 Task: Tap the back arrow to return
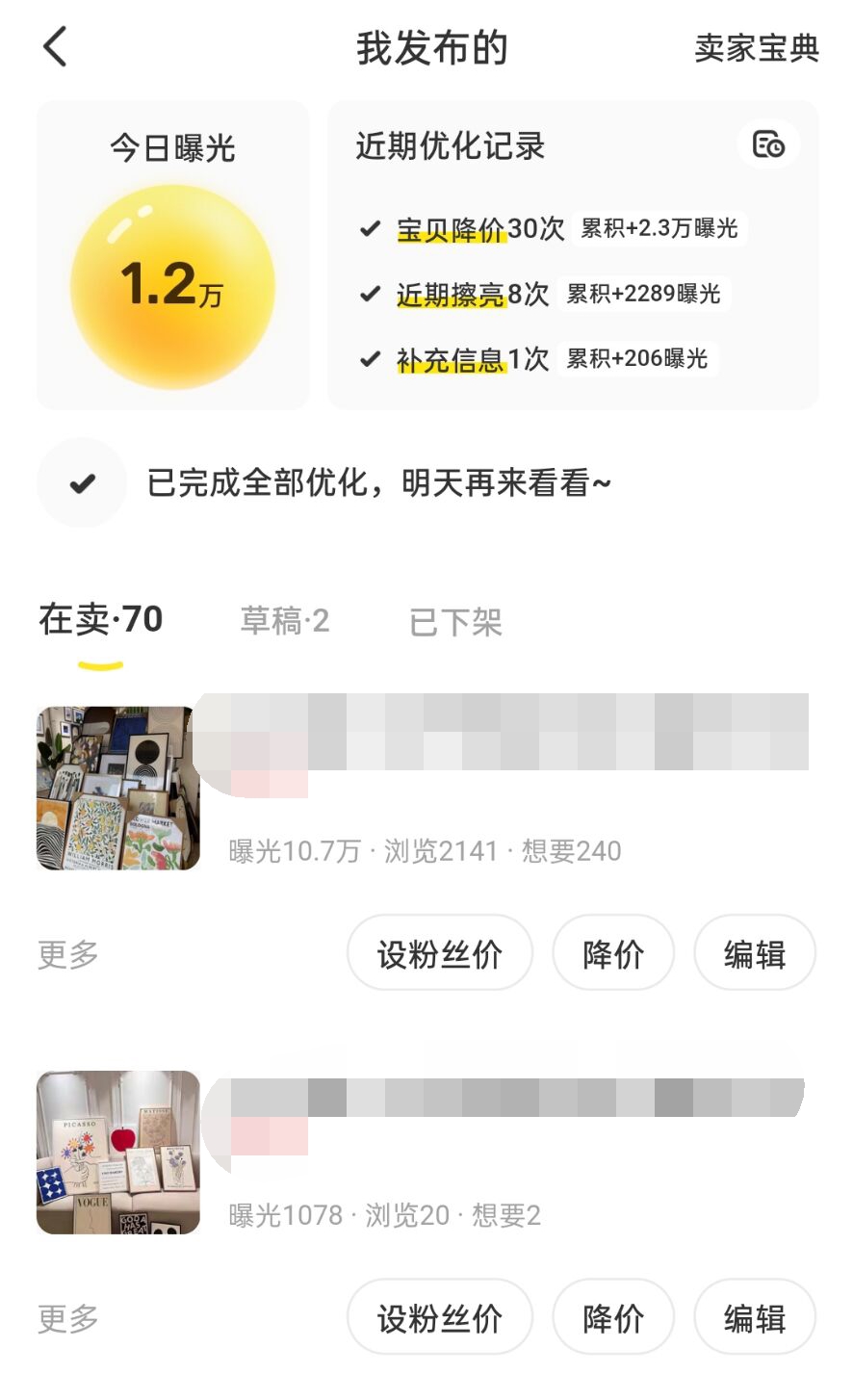pos(55,46)
